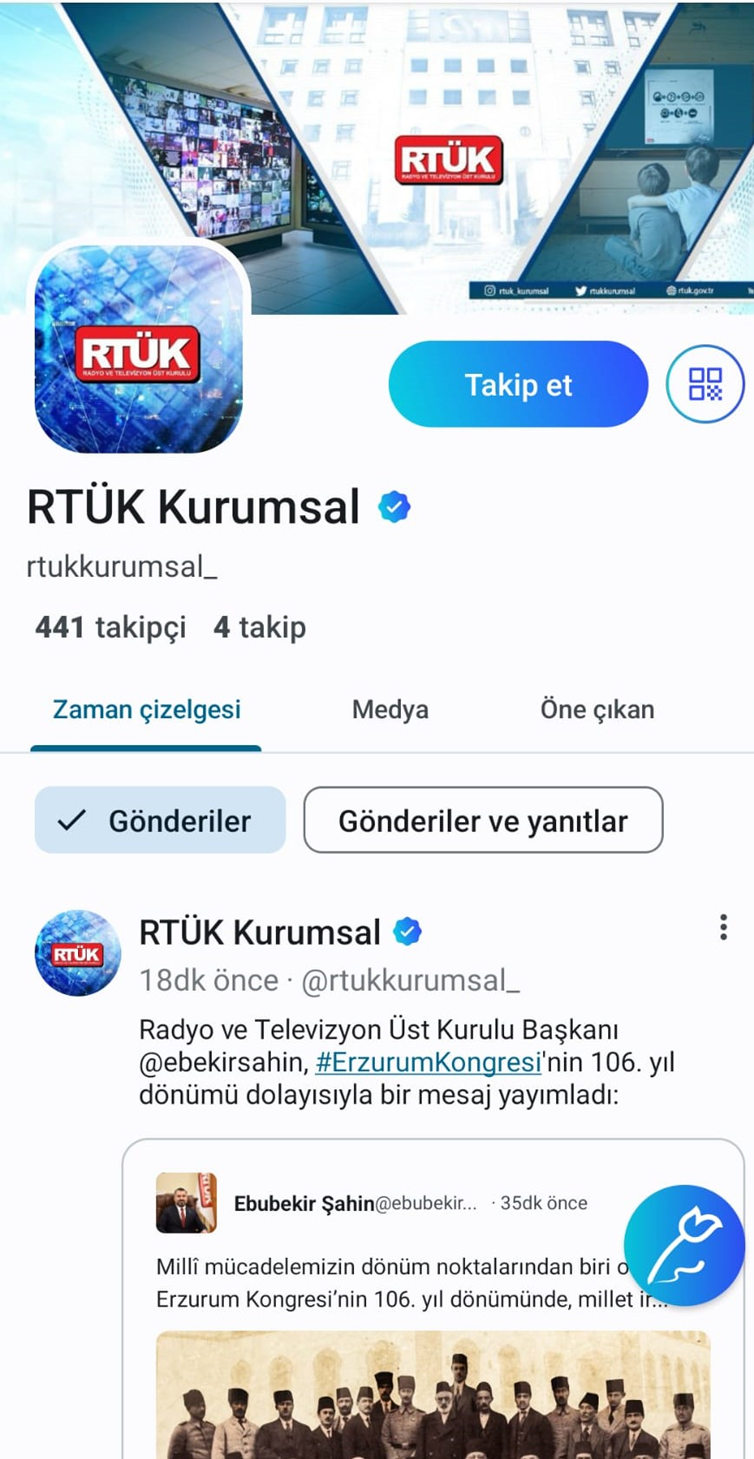Select the Zaman çizelgesi tab
Viewport: 754px width, 1459px height.
[x=146, y=710]
